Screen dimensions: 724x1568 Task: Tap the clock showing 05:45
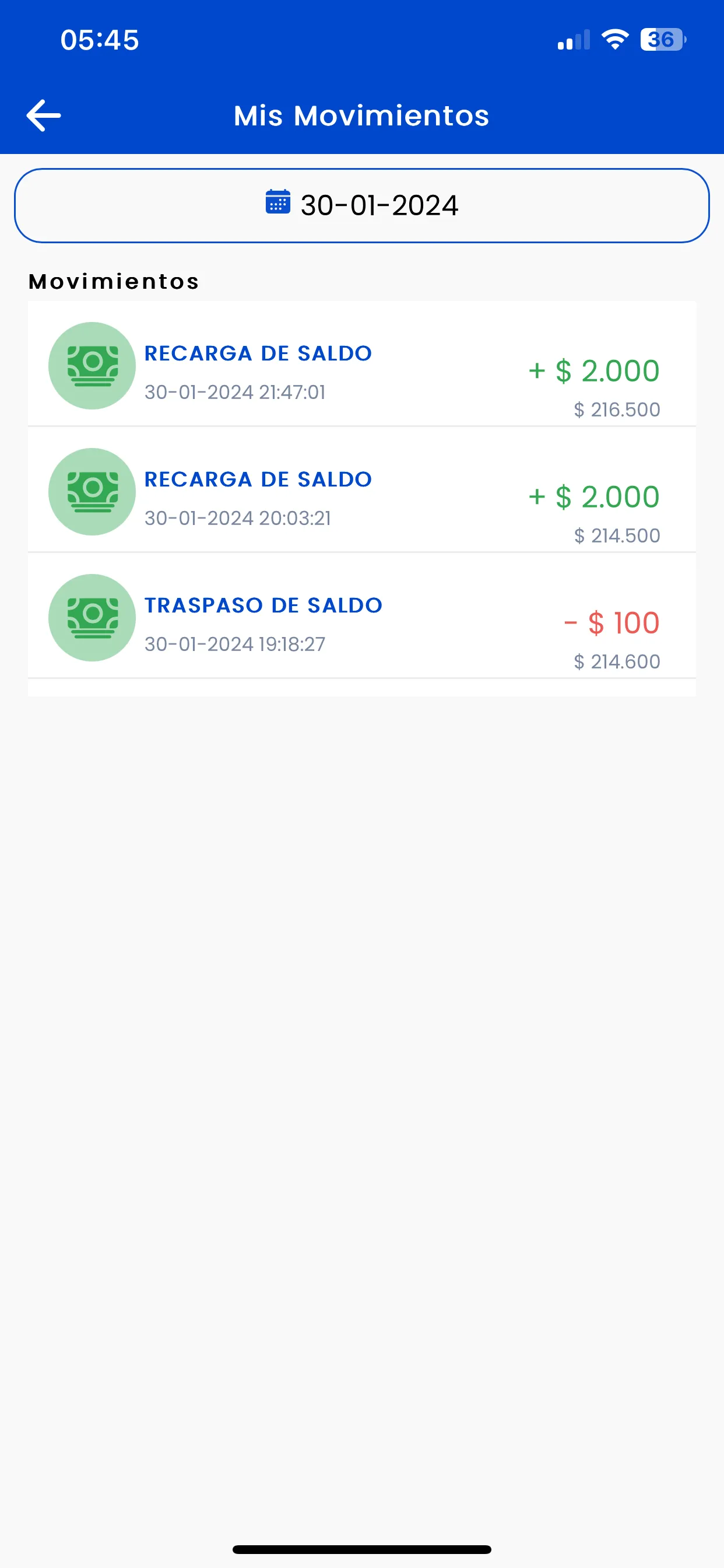click(99, 39)
